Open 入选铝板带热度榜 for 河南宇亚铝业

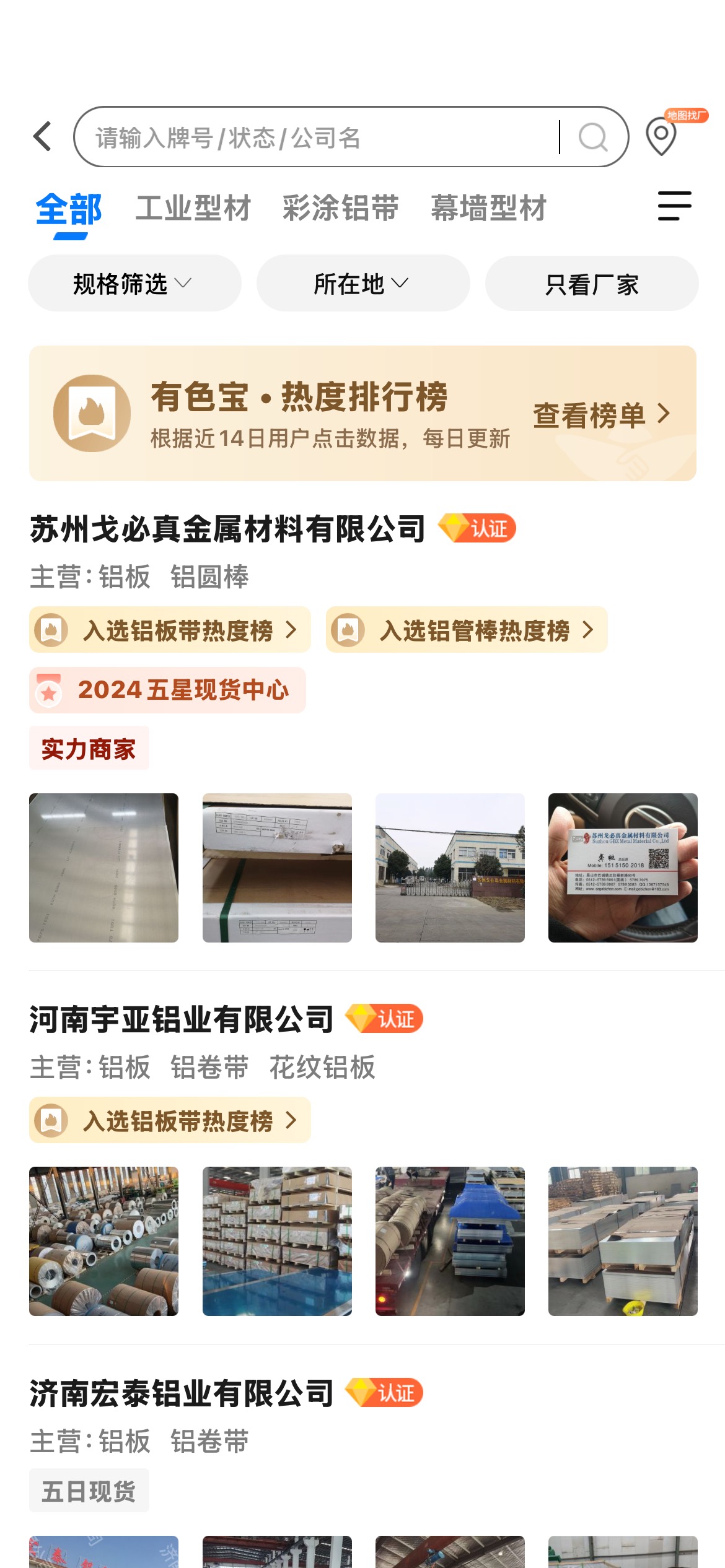(170, 1120)
